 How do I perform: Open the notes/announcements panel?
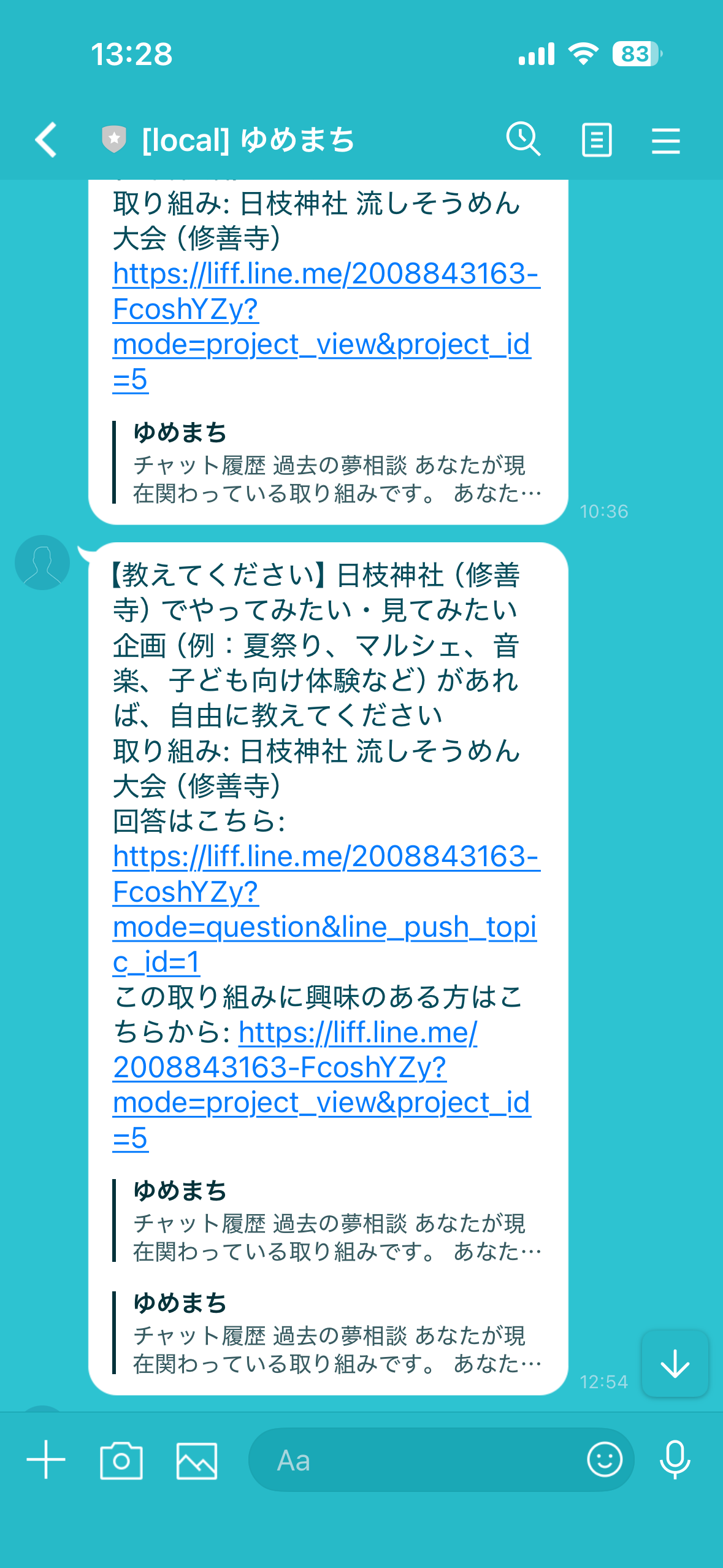tap(595, 140)
